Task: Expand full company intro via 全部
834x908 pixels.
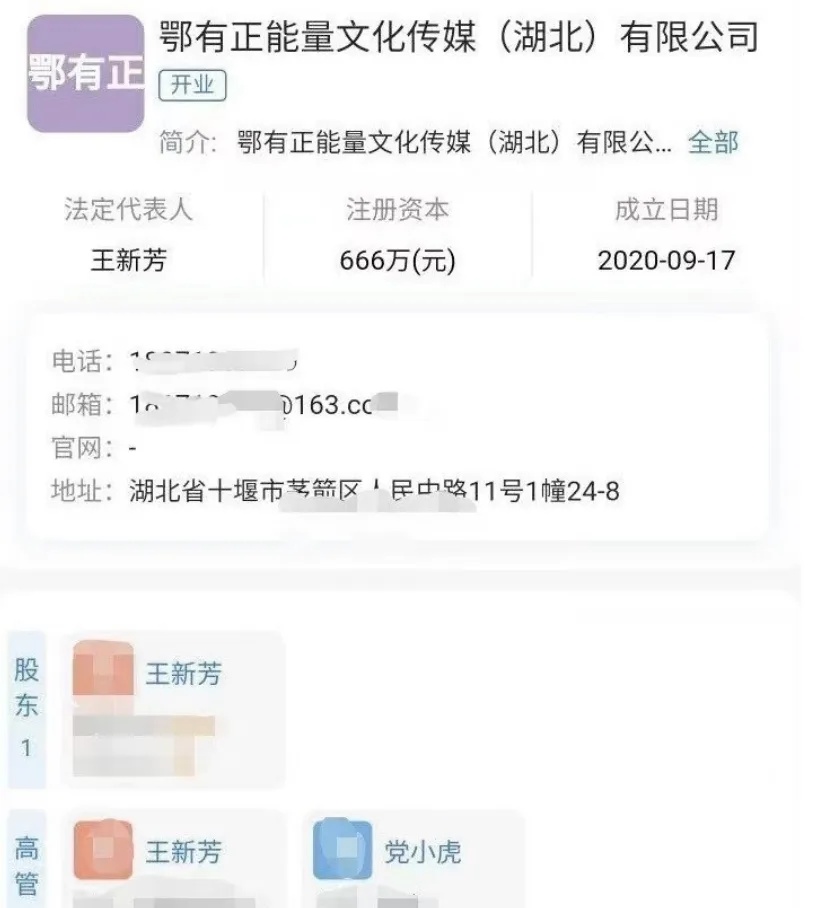Action: (x=712, y=143)
